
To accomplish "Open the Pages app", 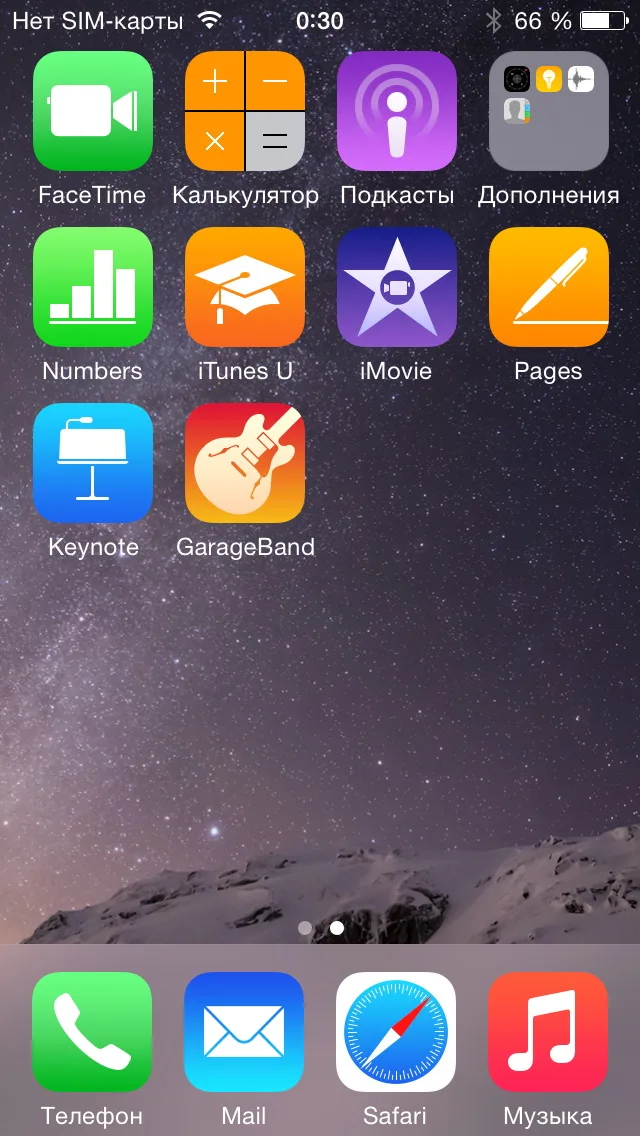I will 548,287.
